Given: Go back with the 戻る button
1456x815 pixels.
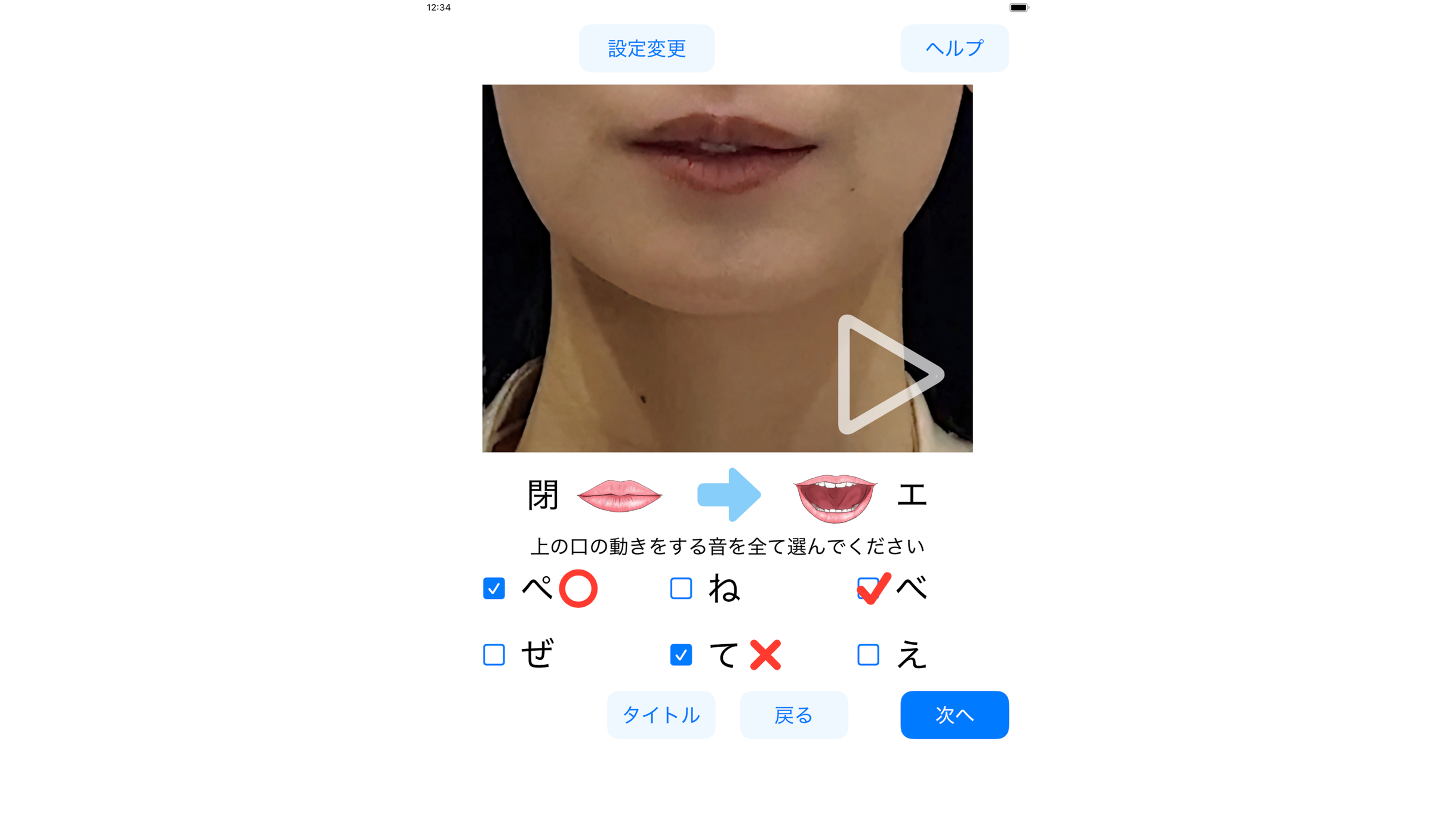Looking at the screenshot, I should [793, 715].
